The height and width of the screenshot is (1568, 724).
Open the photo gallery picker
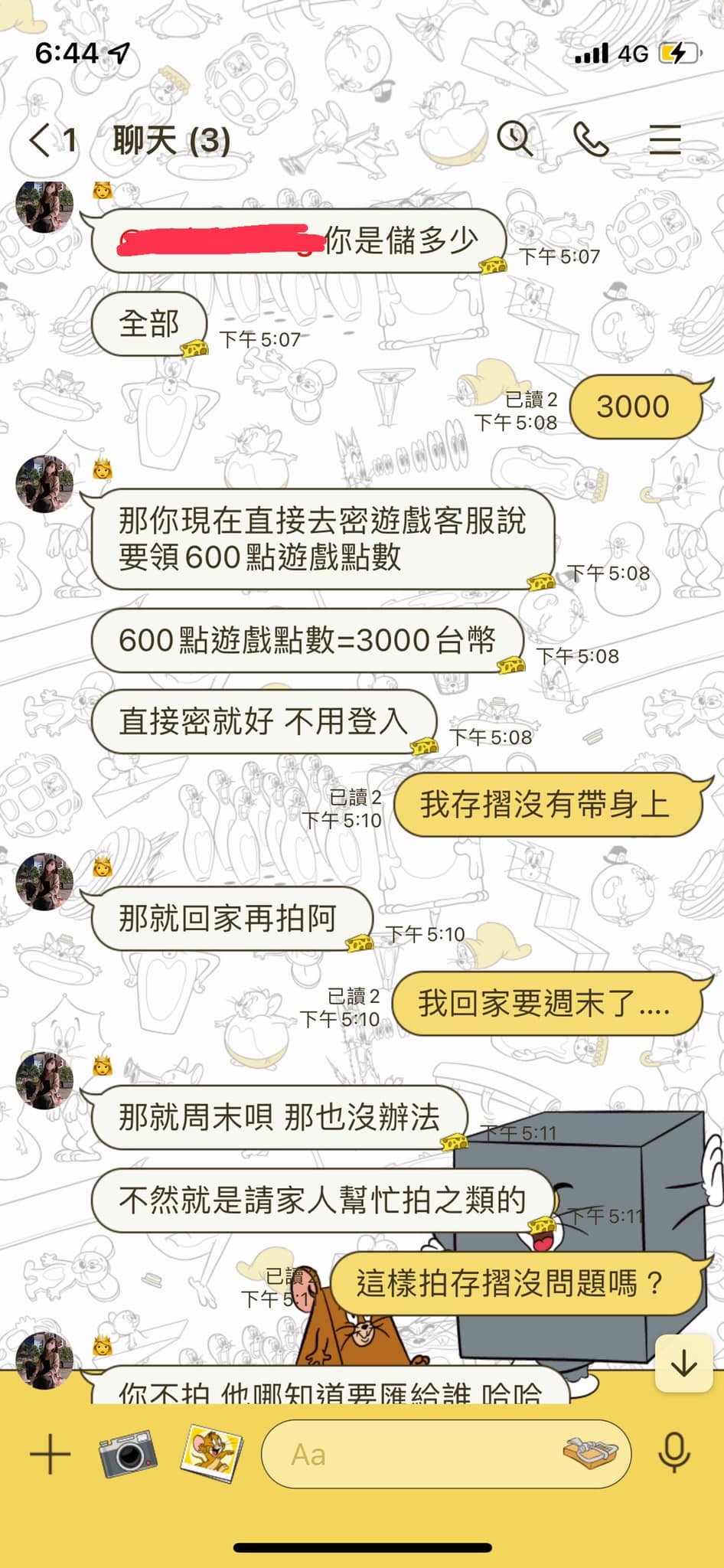pyautogui.click(x=210, y=1453)
